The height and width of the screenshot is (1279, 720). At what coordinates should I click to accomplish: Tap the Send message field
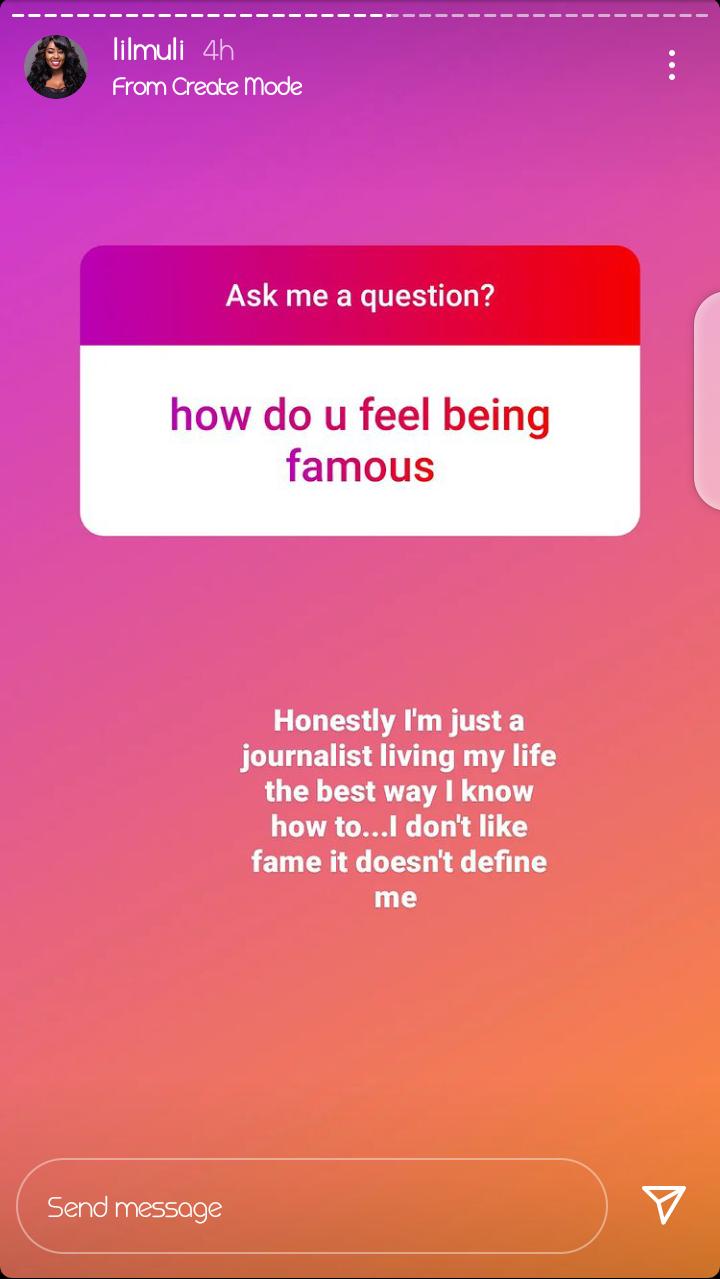(312, 1206)
